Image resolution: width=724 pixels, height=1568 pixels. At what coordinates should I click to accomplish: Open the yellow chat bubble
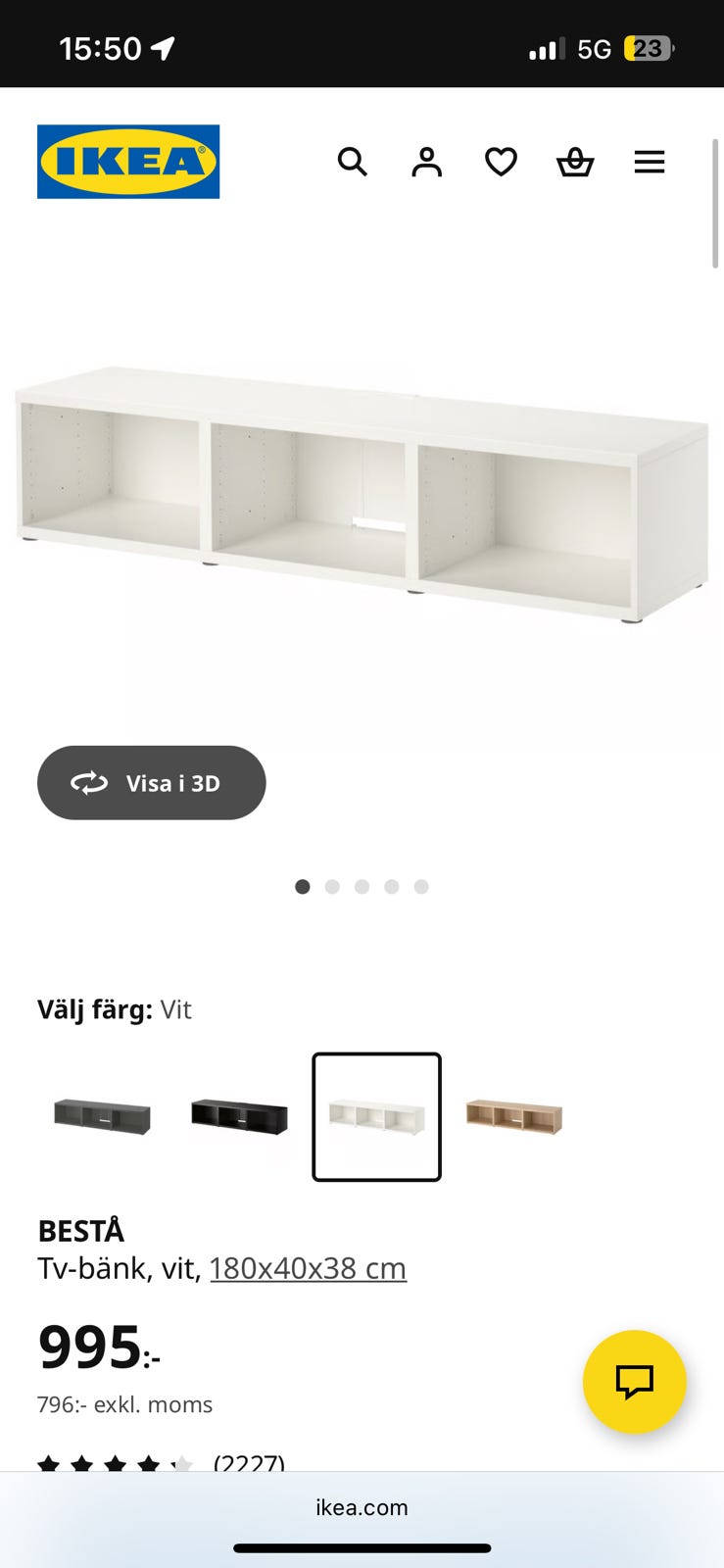634,1382
